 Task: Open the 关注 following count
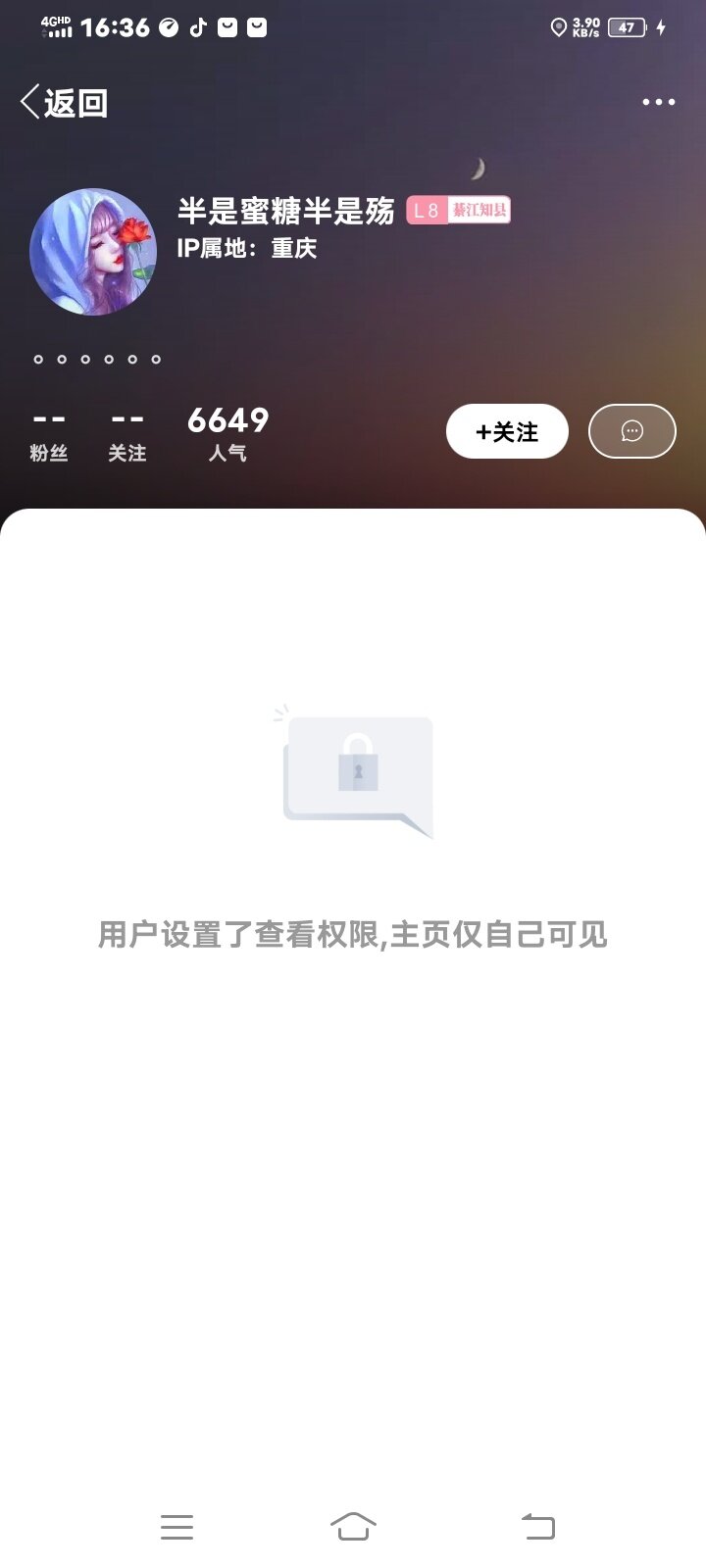(127, 434)
